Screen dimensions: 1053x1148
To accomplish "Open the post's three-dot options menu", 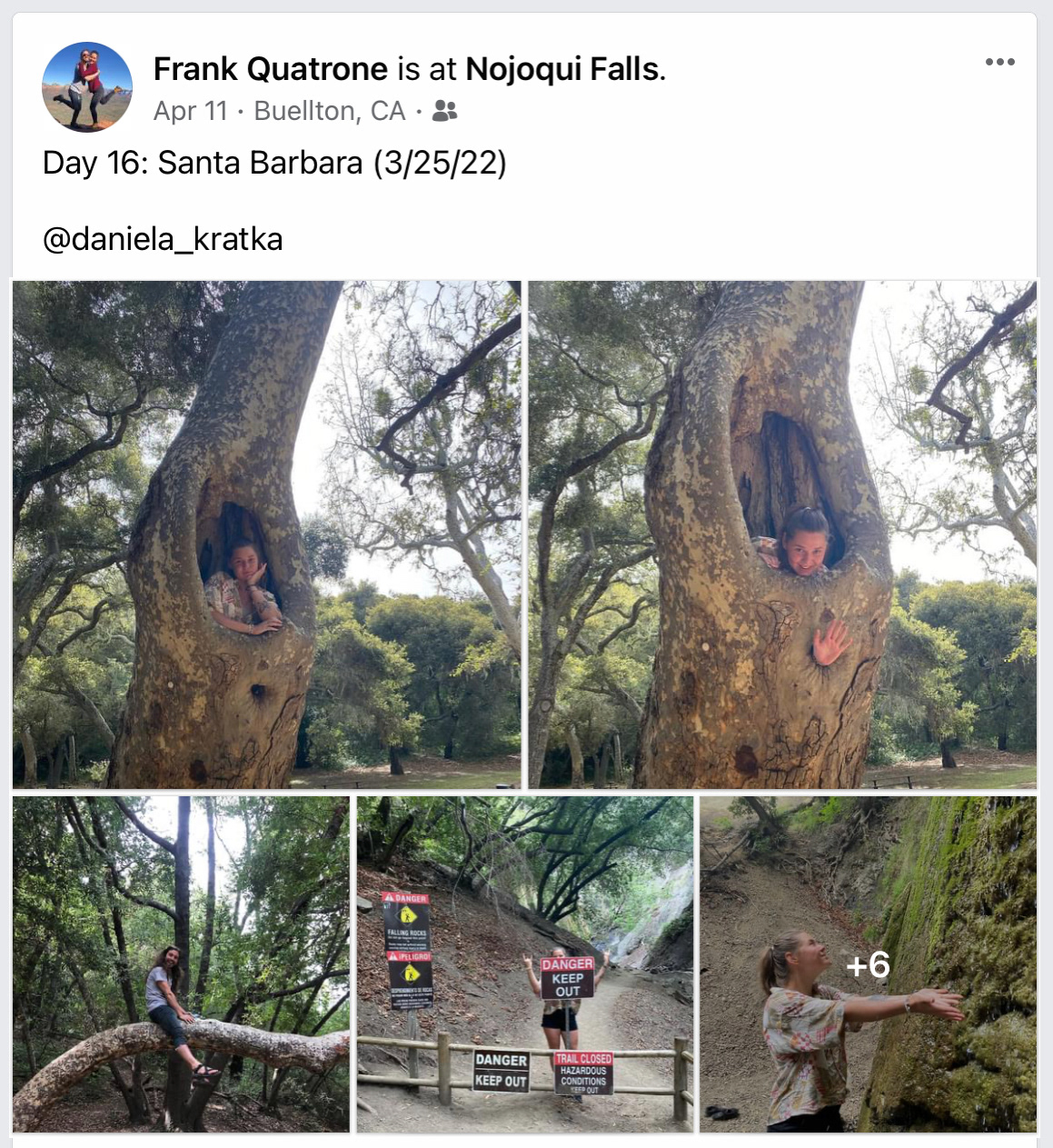I will (999, 62).
